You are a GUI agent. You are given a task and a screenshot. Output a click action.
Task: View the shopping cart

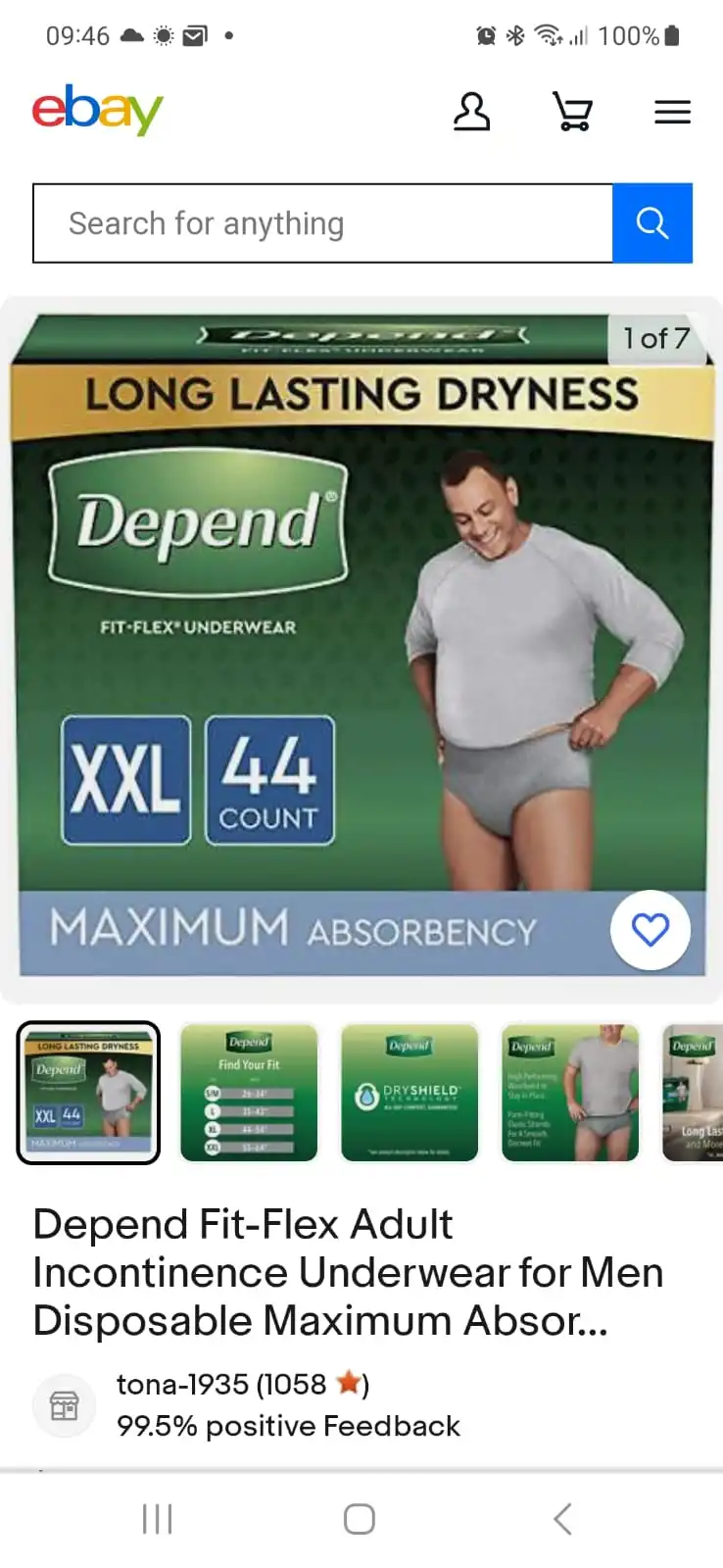click(x=572, y=112)
